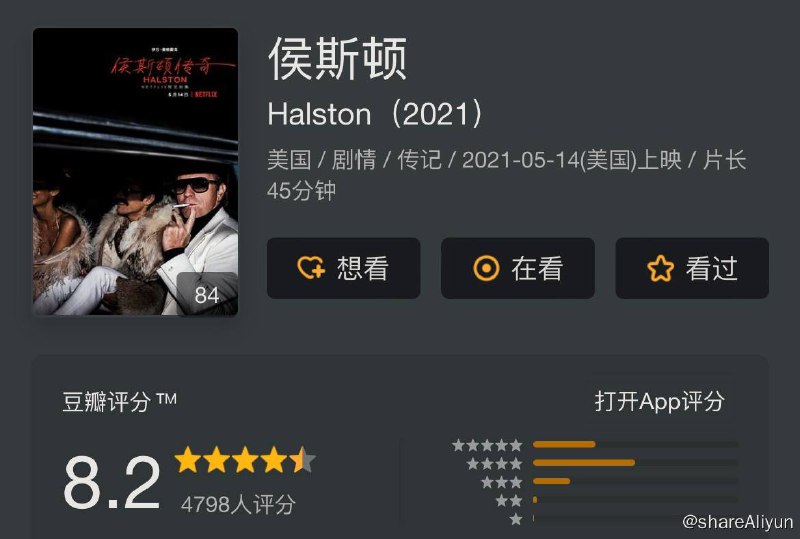Mark the show as 在看 (watching)
Screen dimensions: 800x539
point(517,268)
